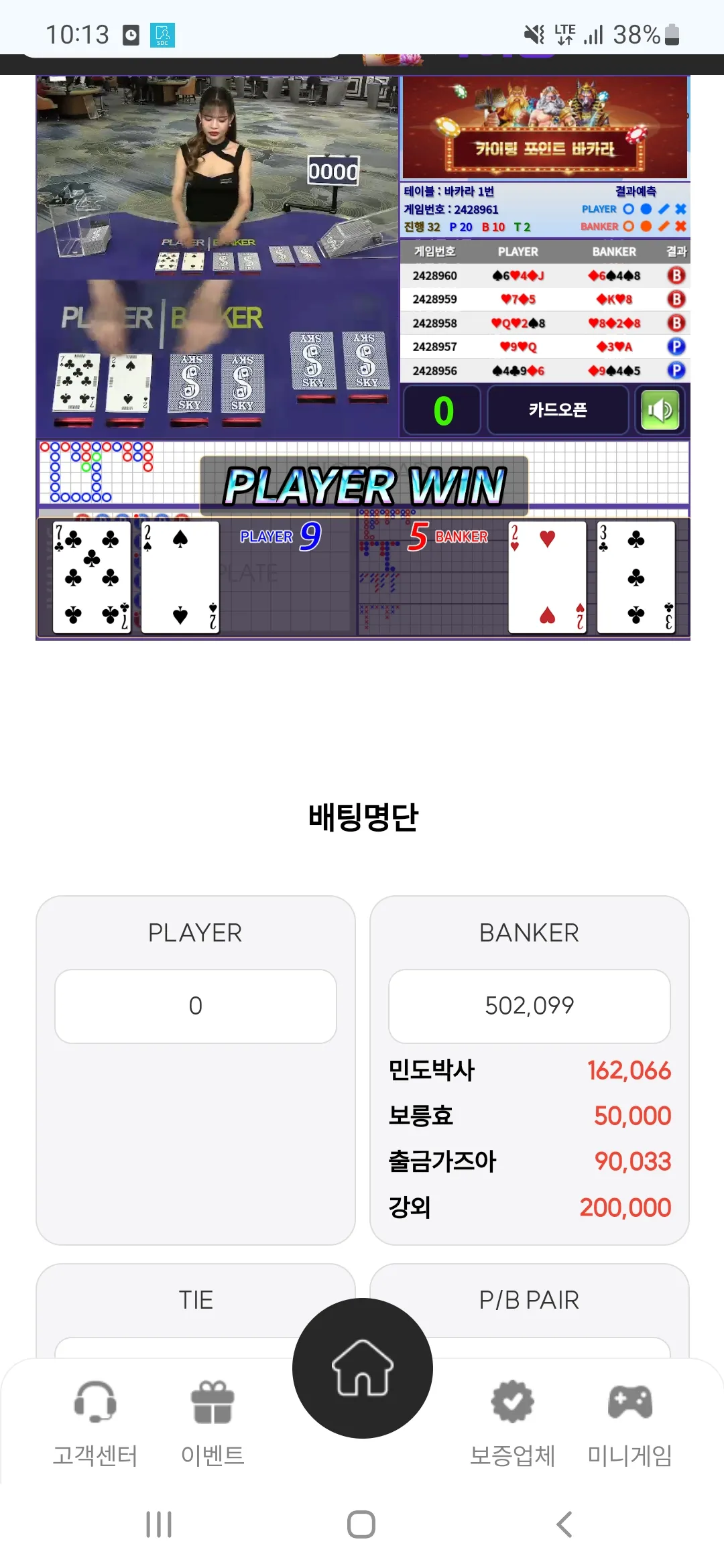
Task: Go back with system back arrow
Action: 564,1524
